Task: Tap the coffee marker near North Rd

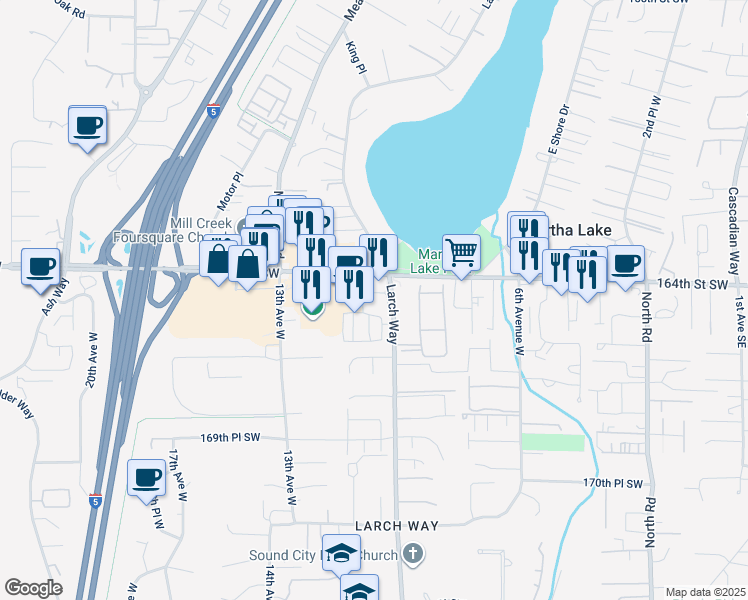Action: coord(626,265)
